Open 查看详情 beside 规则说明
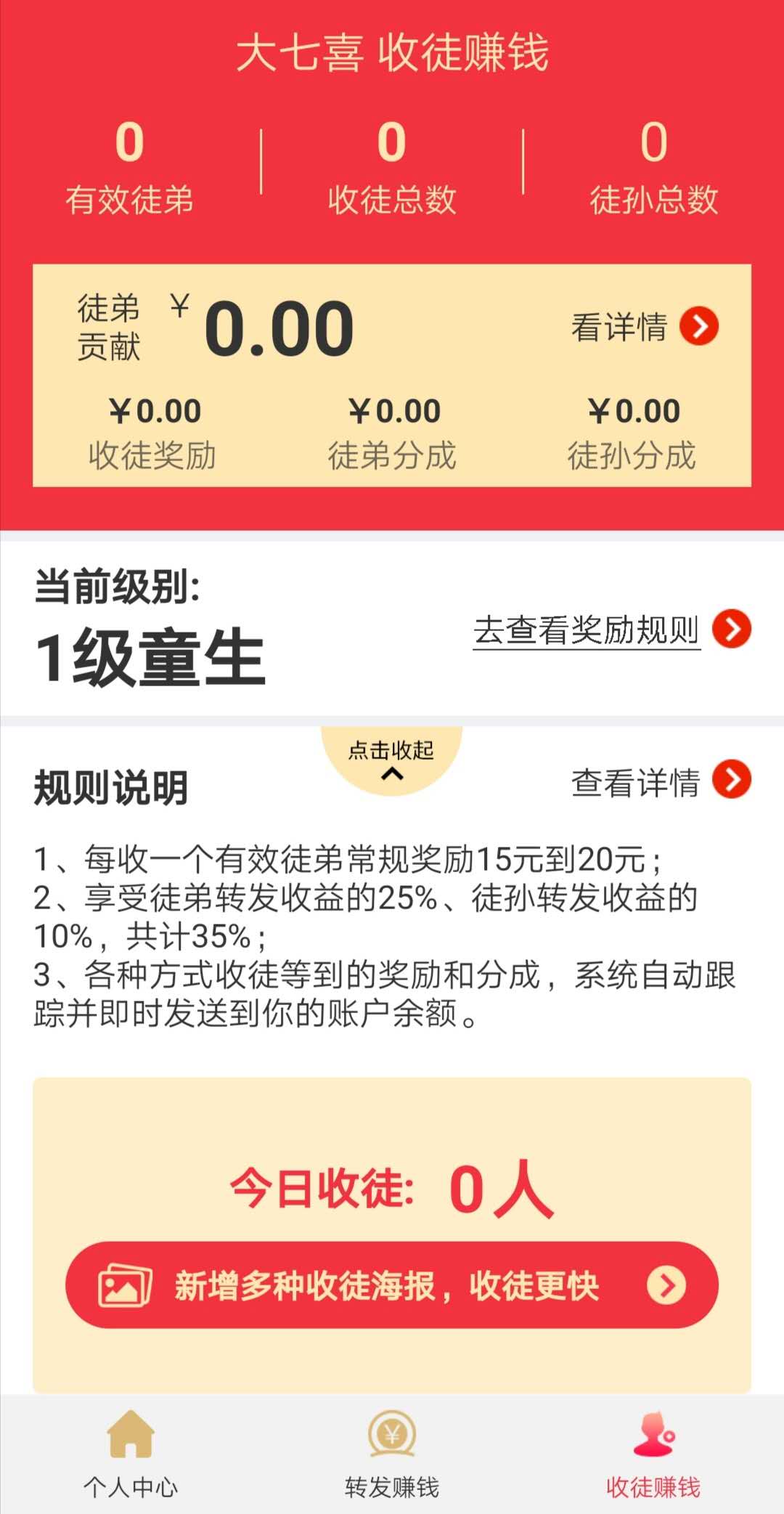Image resolution: width=784 pixels, height=1514 pixels. point(661,781)
